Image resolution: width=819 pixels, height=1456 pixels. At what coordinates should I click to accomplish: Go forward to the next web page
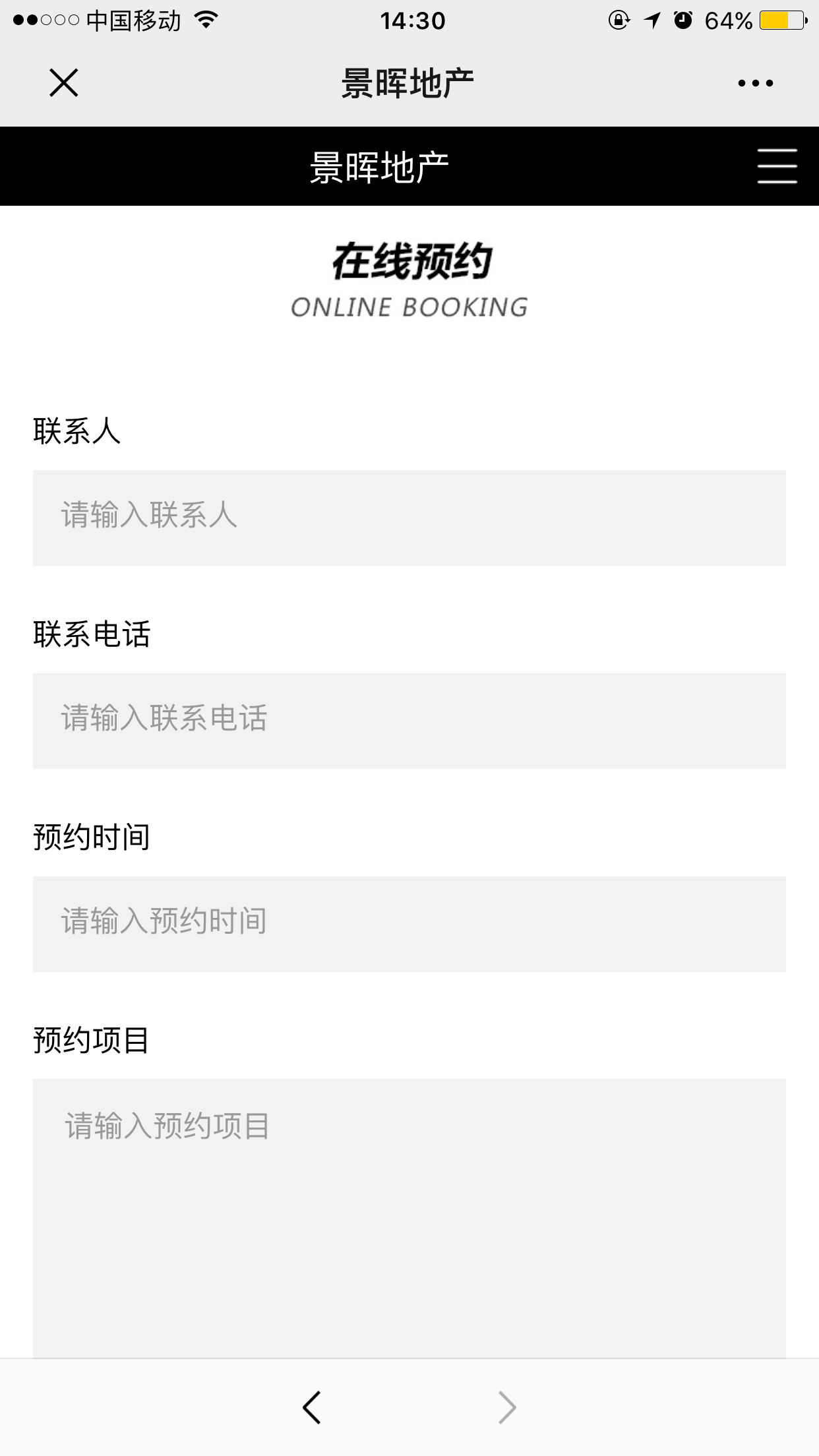[x=506, y=1408]
